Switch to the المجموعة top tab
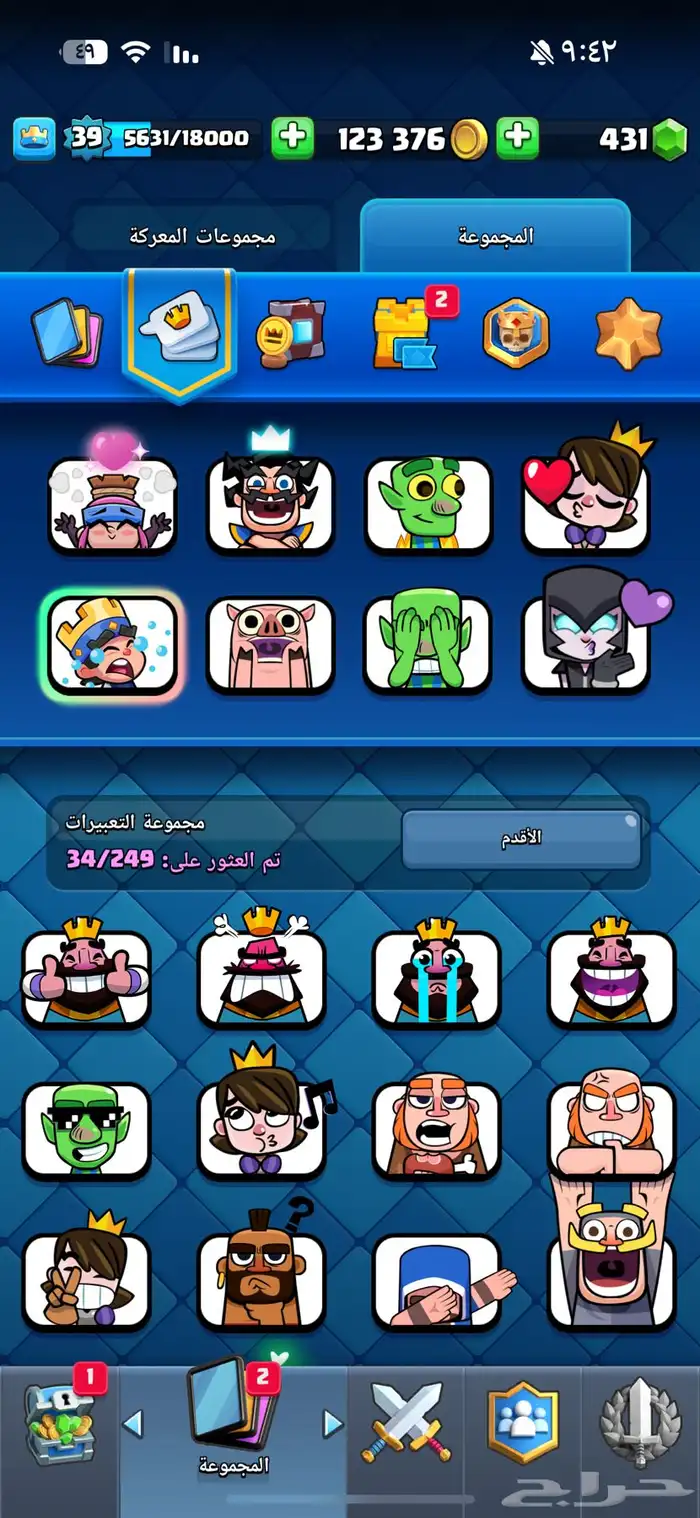The height and width of the screenshot is (1518, 700). (x=496, y=236)
